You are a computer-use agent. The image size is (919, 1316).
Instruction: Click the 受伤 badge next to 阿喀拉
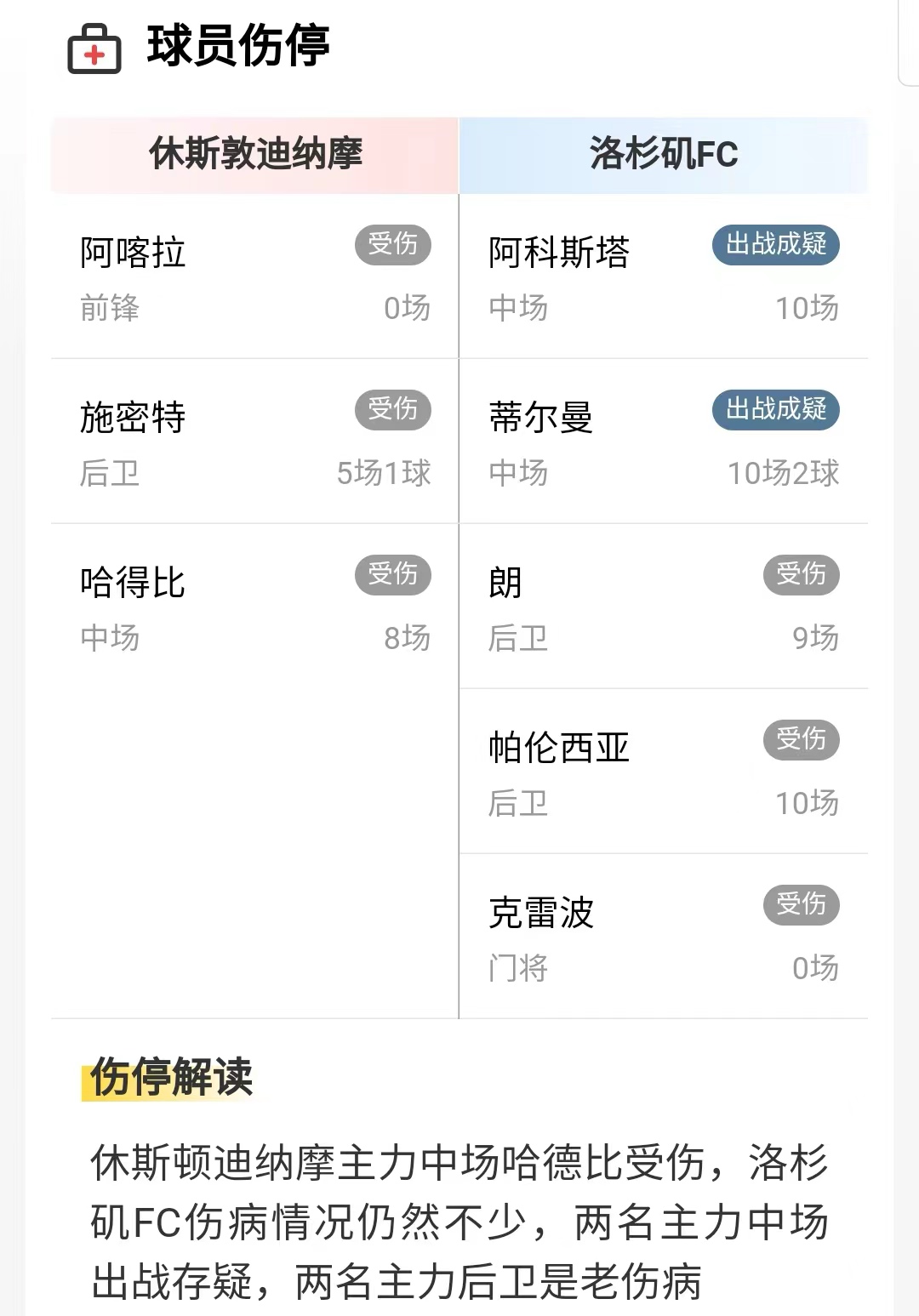(x=394, y=246)
